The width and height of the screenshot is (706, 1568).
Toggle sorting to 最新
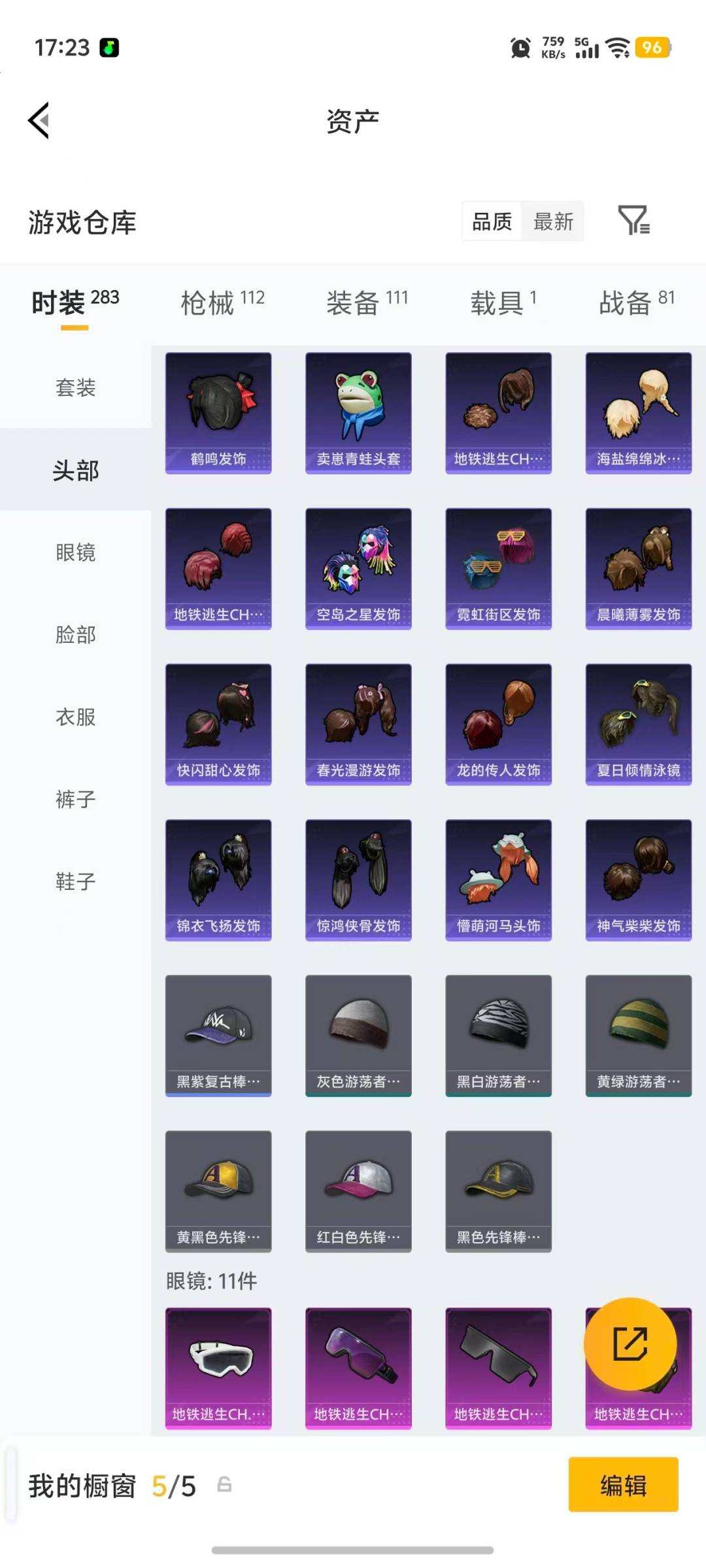point(554,222)
